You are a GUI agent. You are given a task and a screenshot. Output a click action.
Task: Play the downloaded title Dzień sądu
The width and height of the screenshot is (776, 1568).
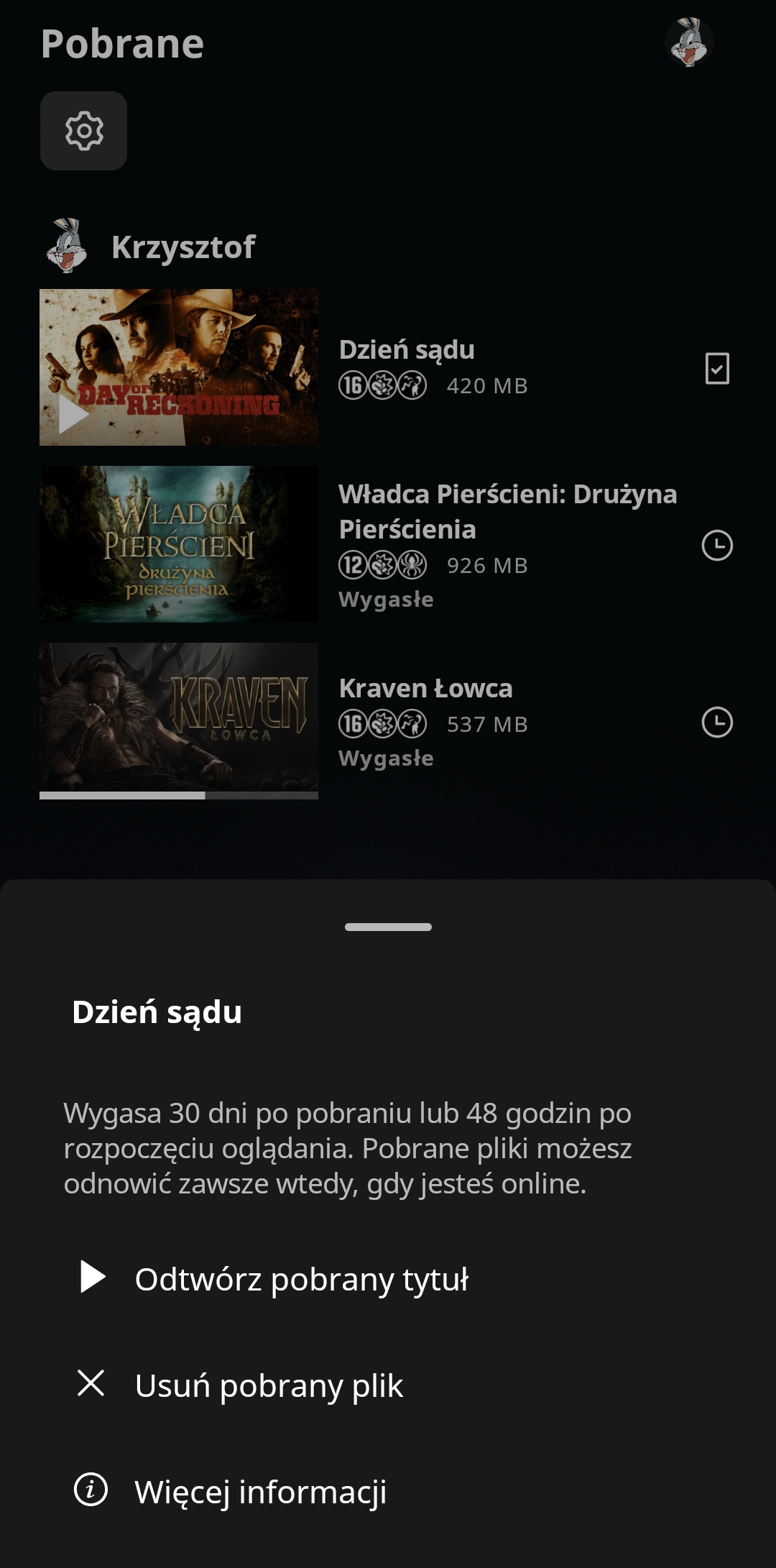tap(300, 1280)
